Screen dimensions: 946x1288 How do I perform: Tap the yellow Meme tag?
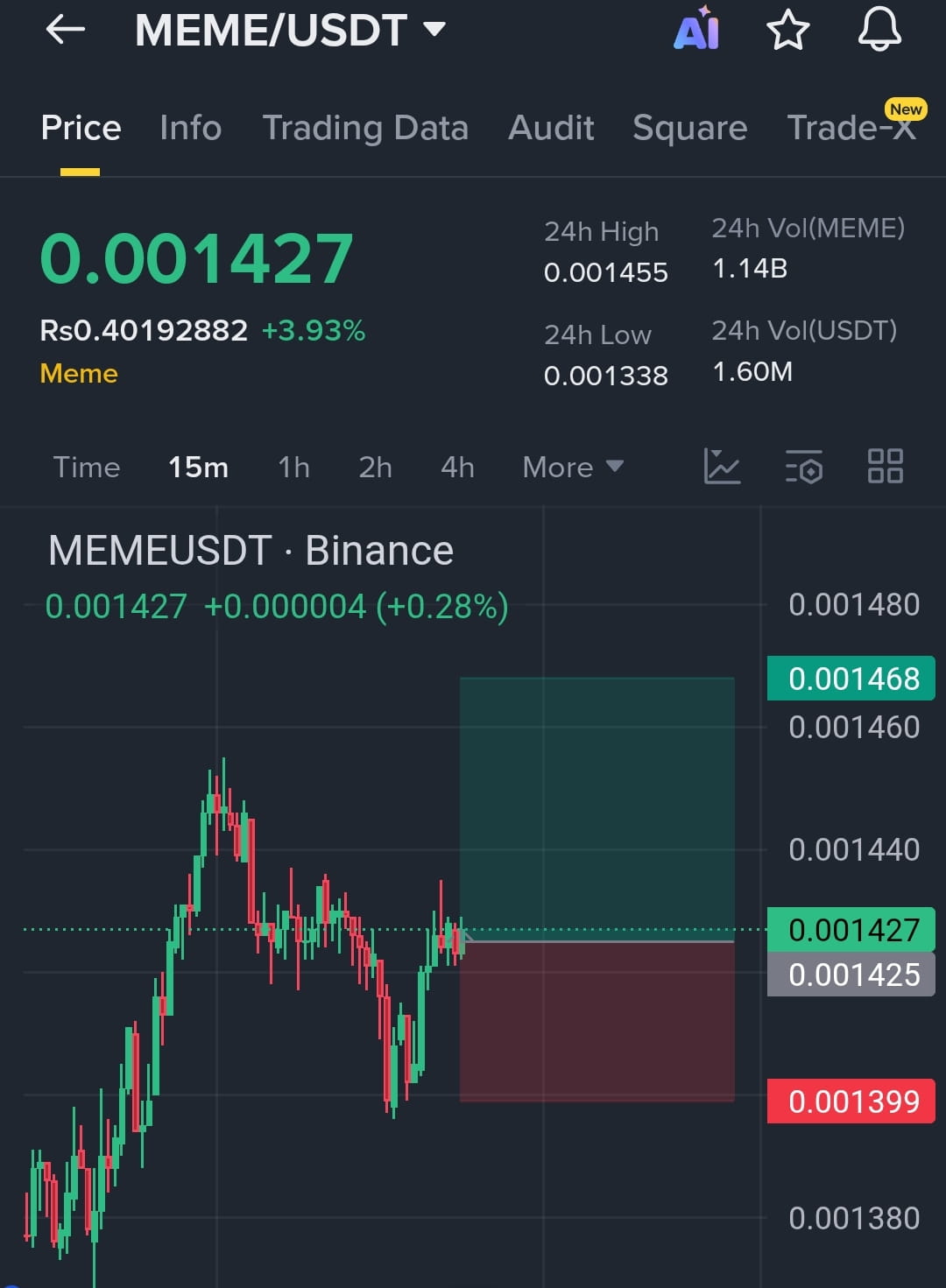click(79, 374)
